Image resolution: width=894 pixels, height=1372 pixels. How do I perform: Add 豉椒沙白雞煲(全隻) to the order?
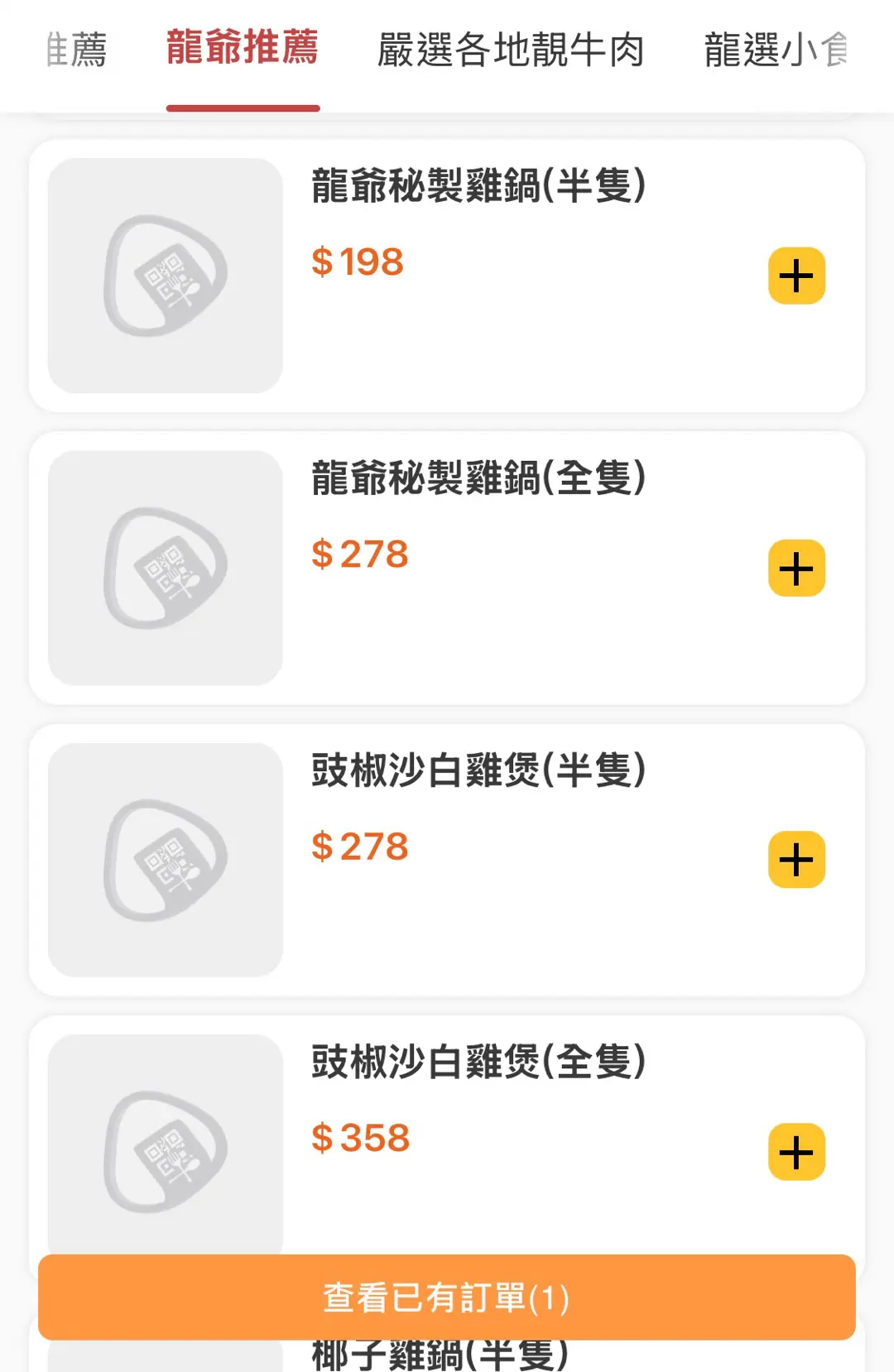pos(796,1152)
